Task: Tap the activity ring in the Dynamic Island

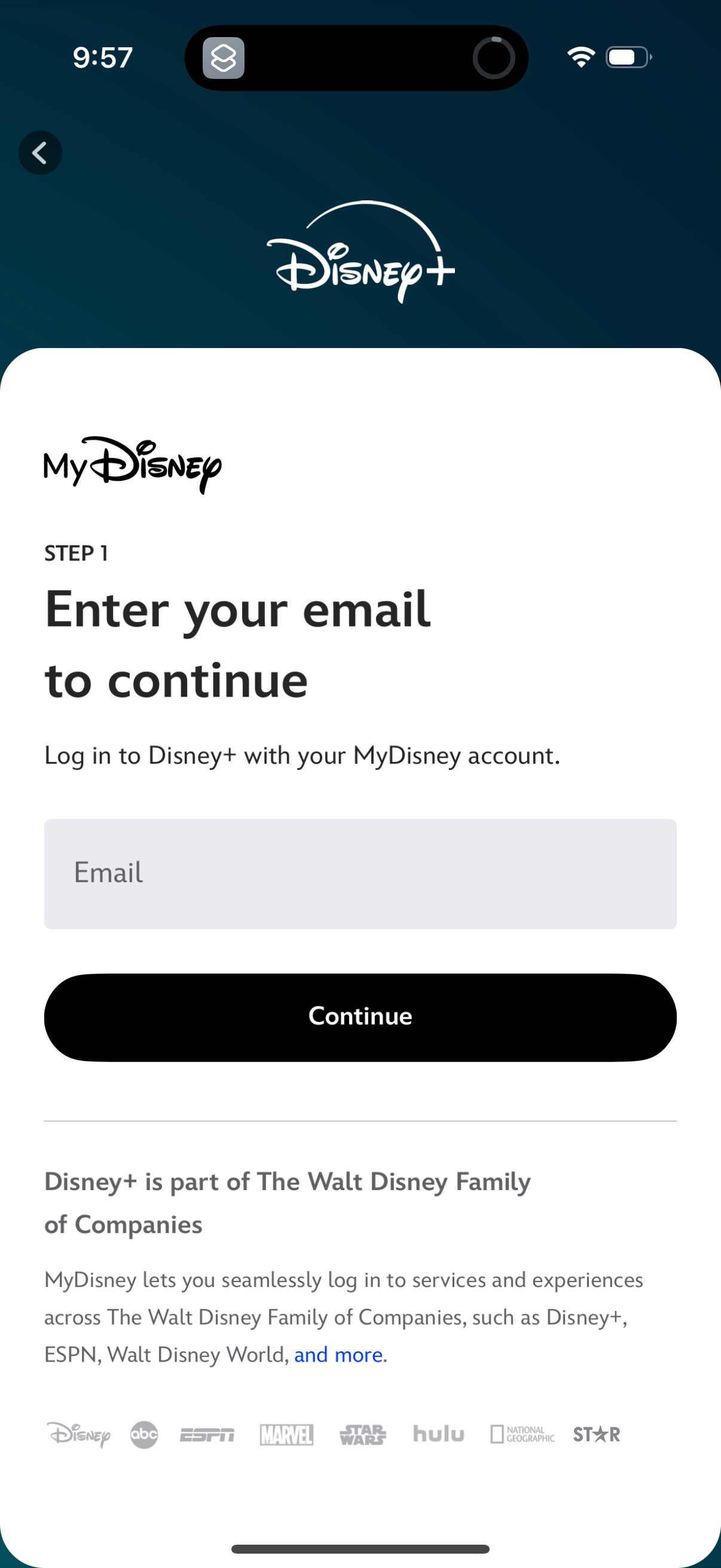Action: [x=493, y=57]
